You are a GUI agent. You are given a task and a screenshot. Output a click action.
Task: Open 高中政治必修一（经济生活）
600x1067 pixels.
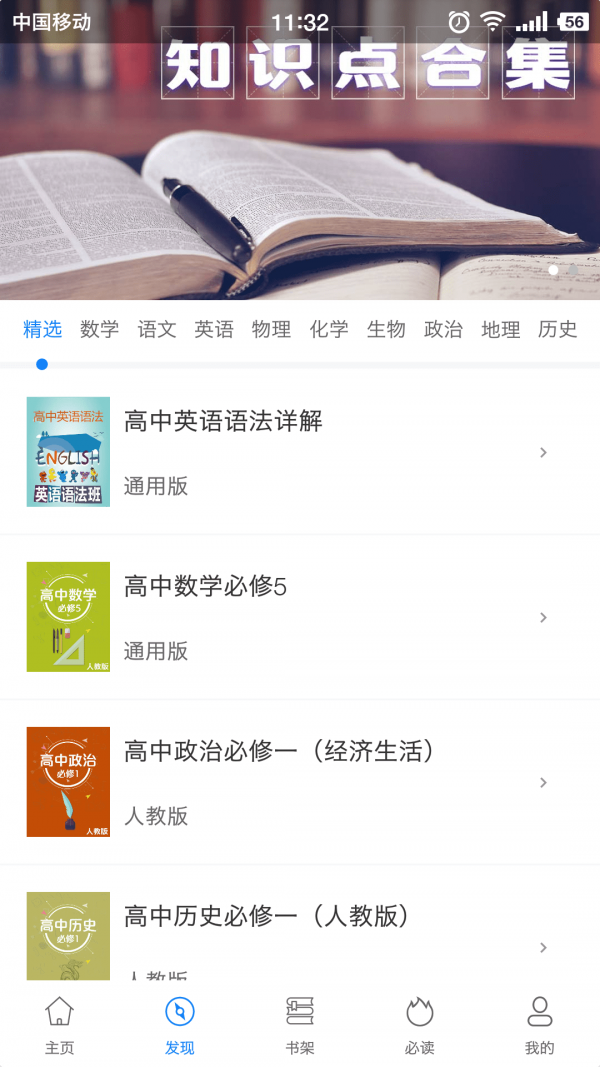pyautogui.click(x=300, y=782)
